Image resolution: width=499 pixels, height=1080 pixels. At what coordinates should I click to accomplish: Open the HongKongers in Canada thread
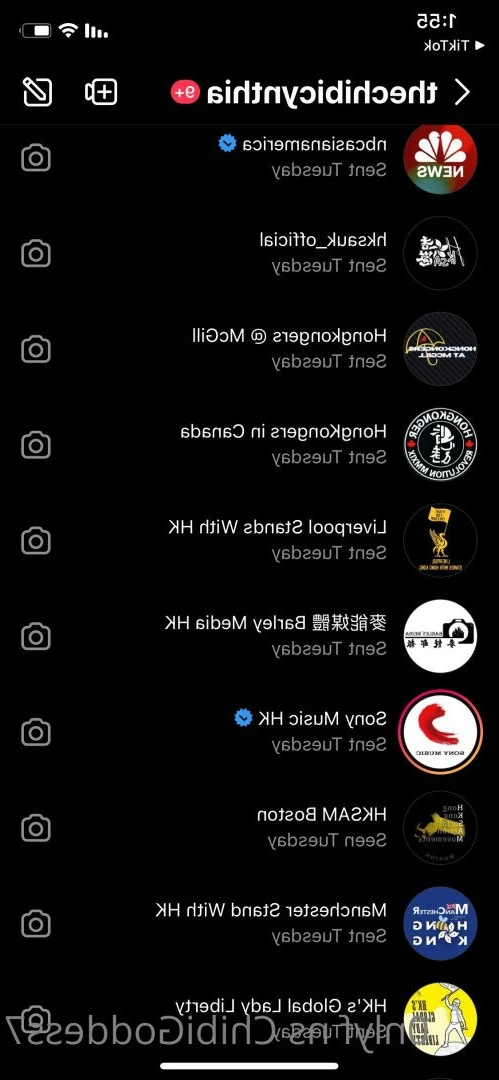click(x=250, y=446)
